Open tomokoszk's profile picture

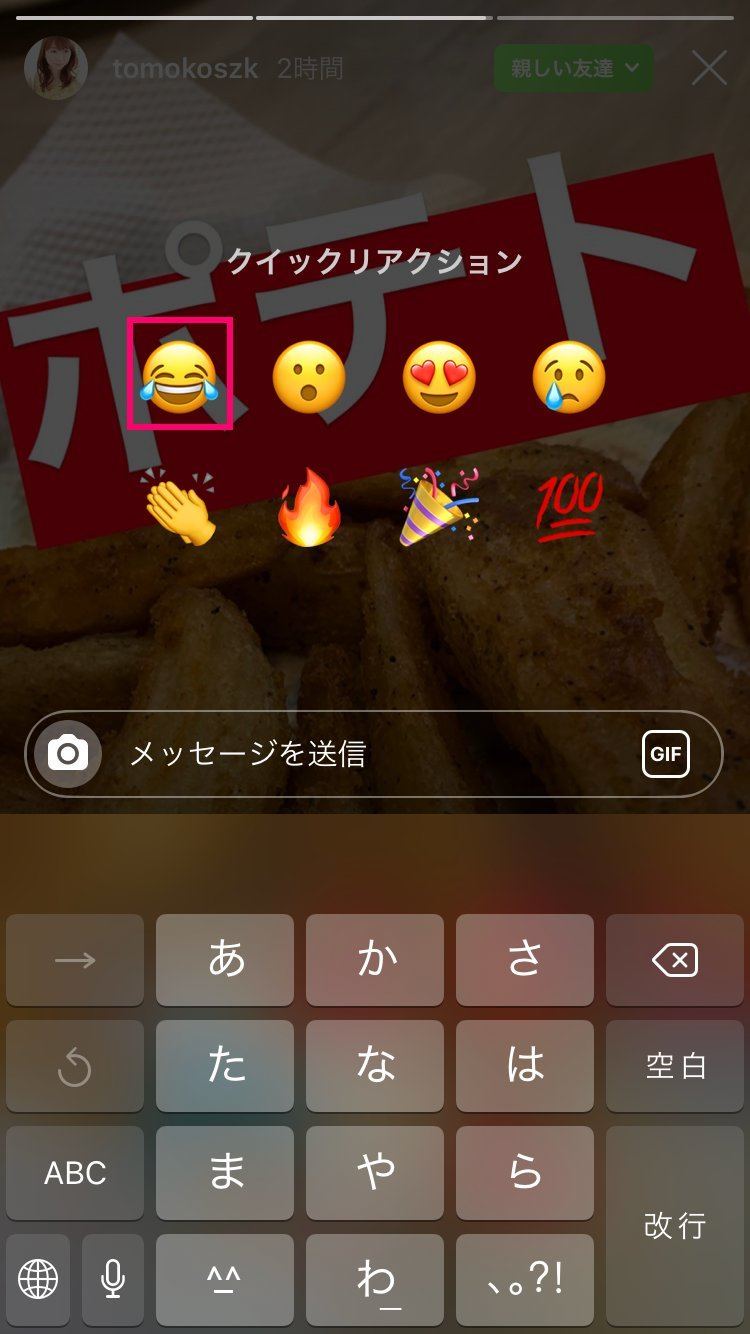(56, 68)
